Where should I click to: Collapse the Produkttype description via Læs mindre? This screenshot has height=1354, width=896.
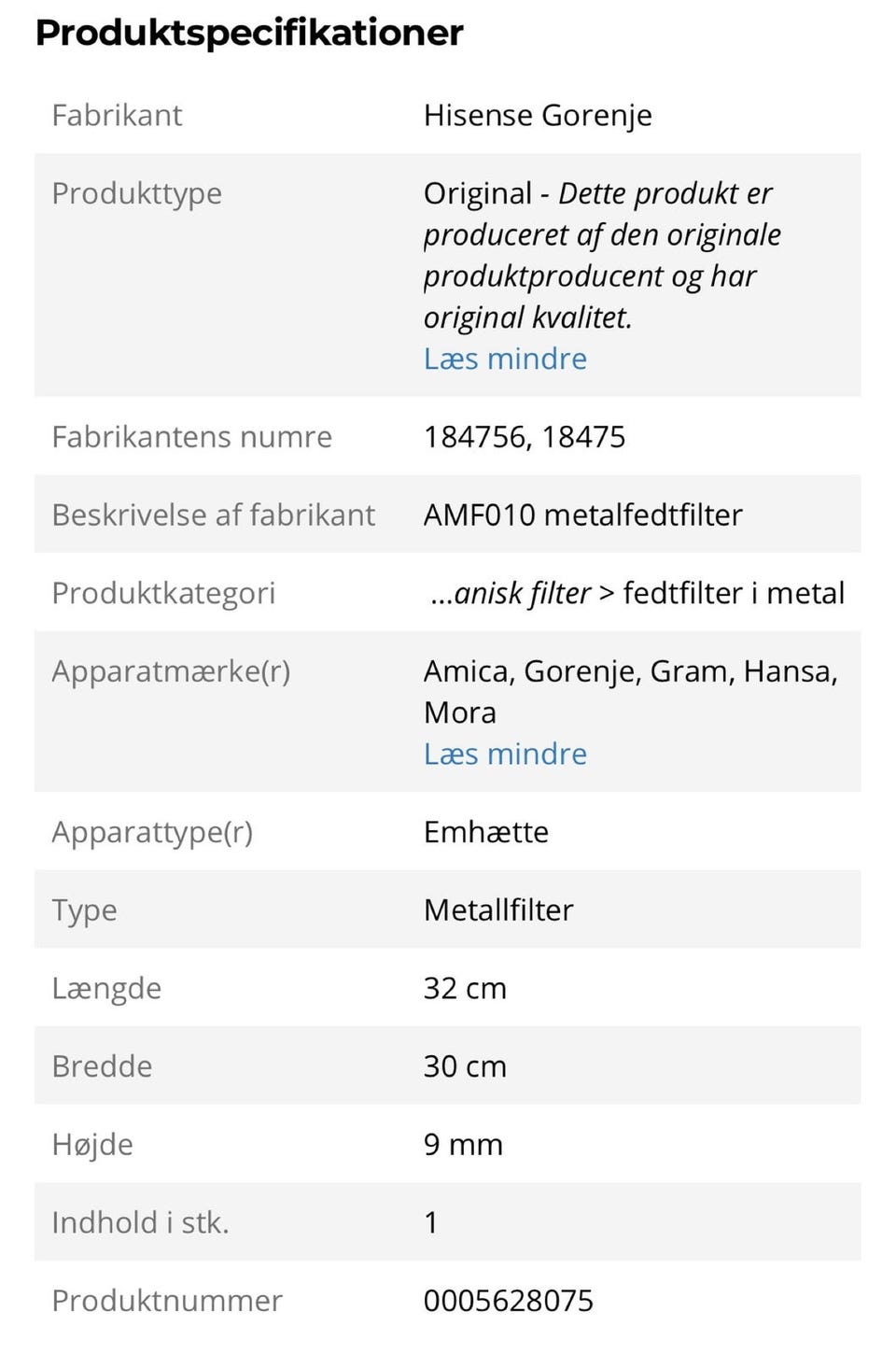tap(505, 359)
